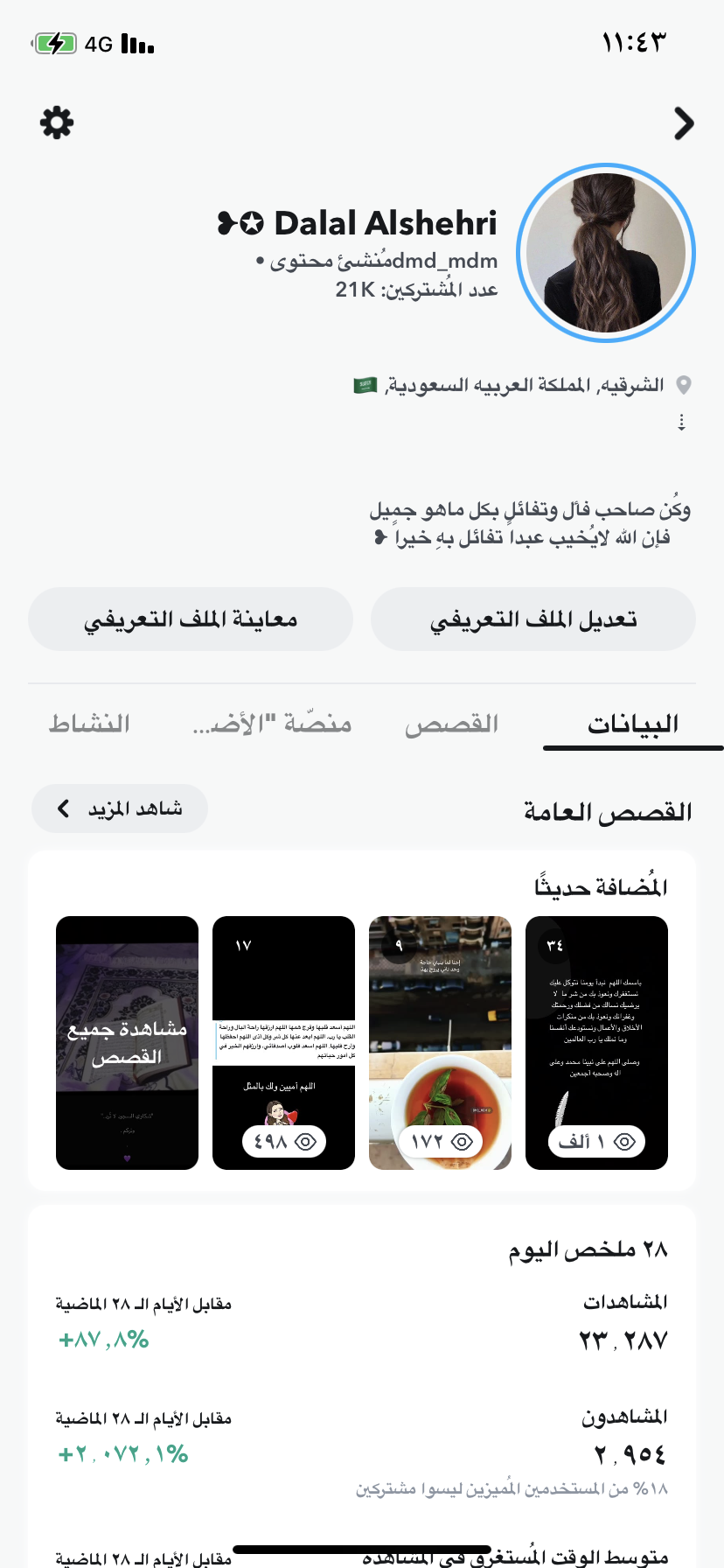Viewport: 724px width, 1568px height.
Task: Tap معاينة الملف التعريفي button
Action: click(x=191, y=619)
